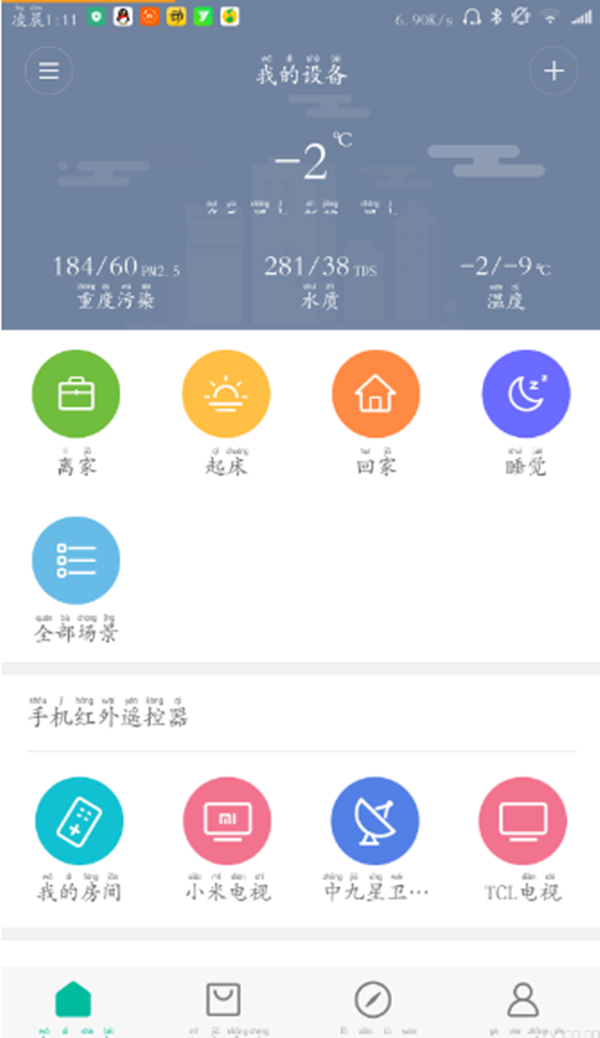Open the 我的房间 remote
The height and width of the screenshot is (1038, 600).
(79, 822)
